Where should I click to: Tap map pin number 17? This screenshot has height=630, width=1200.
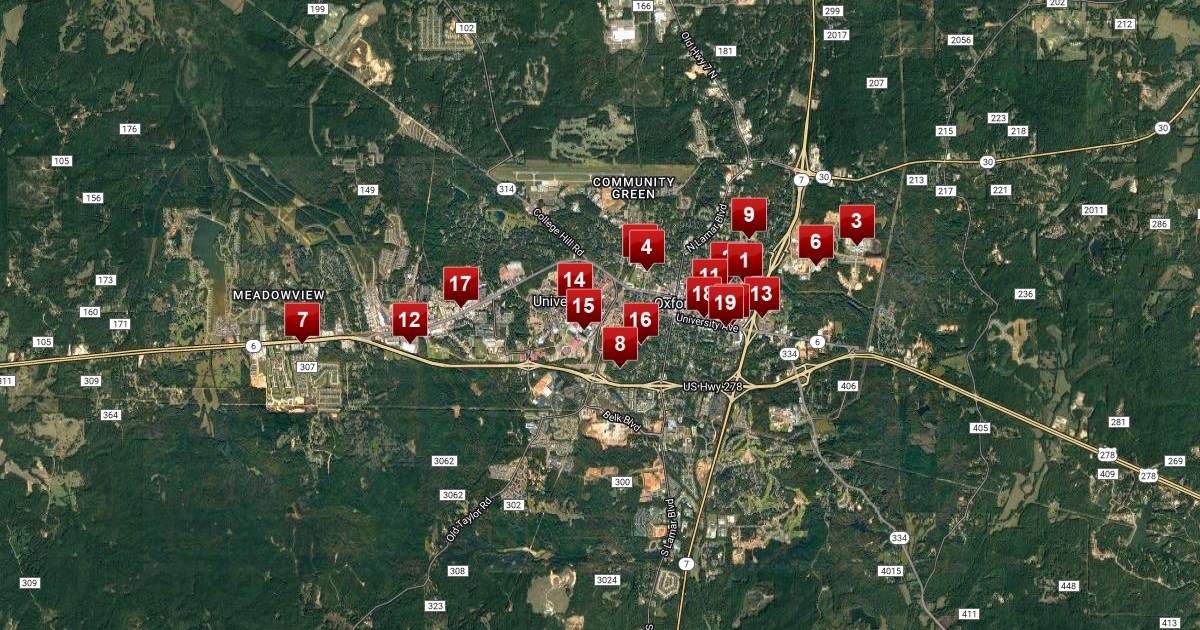click(x=460, y=284)
